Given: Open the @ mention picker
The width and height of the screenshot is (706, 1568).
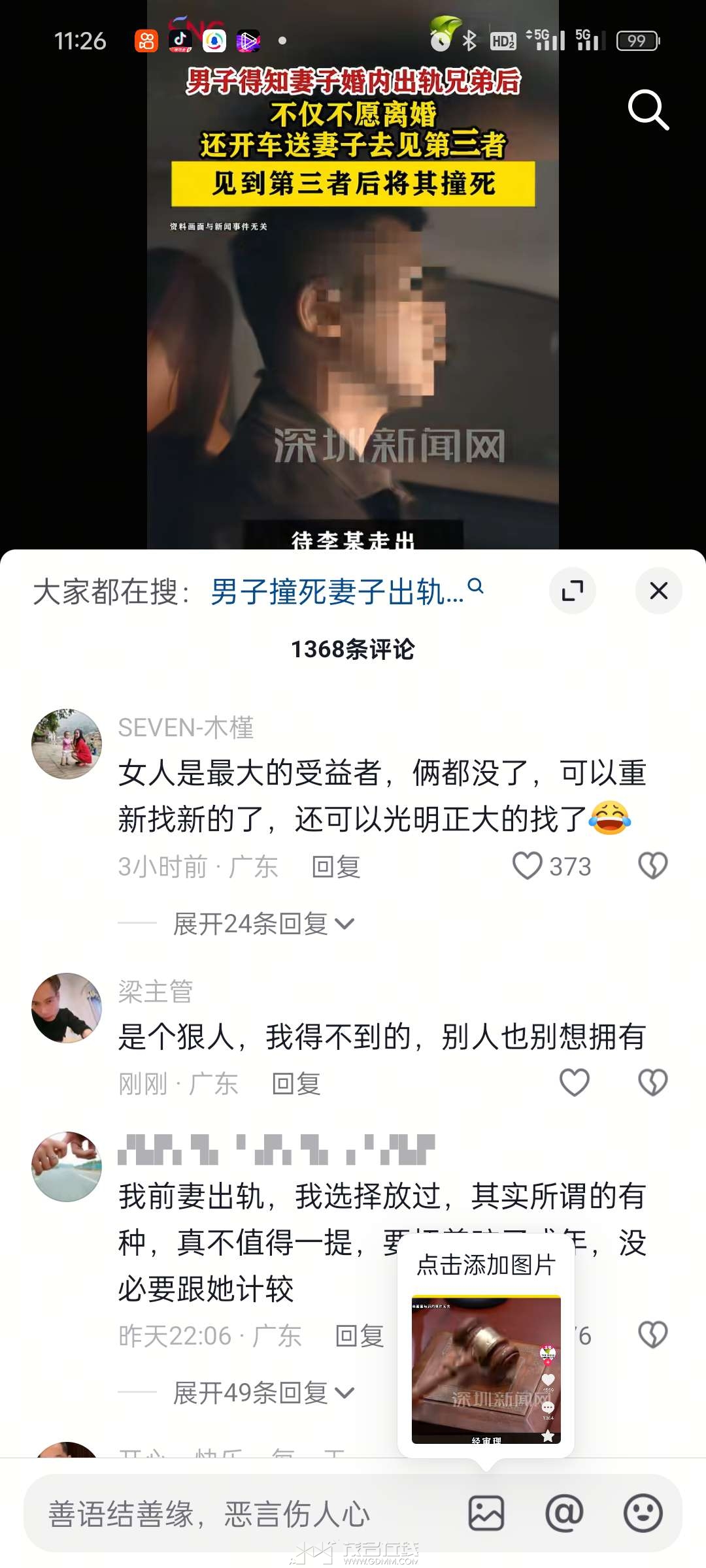Looking at the screenshot, I should tap(564, 1513).
